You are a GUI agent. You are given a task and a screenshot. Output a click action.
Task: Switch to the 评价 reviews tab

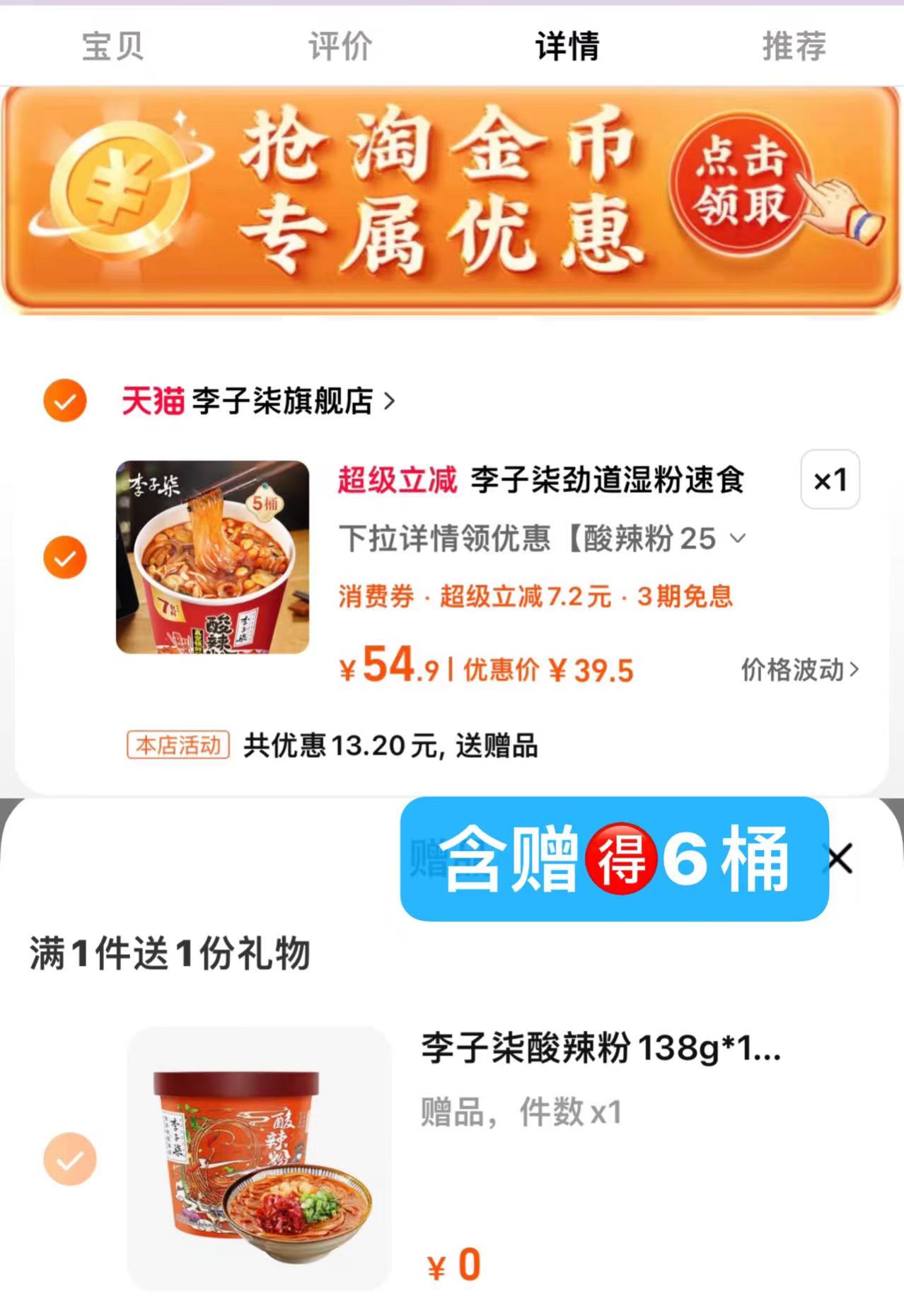pos(338,45)
